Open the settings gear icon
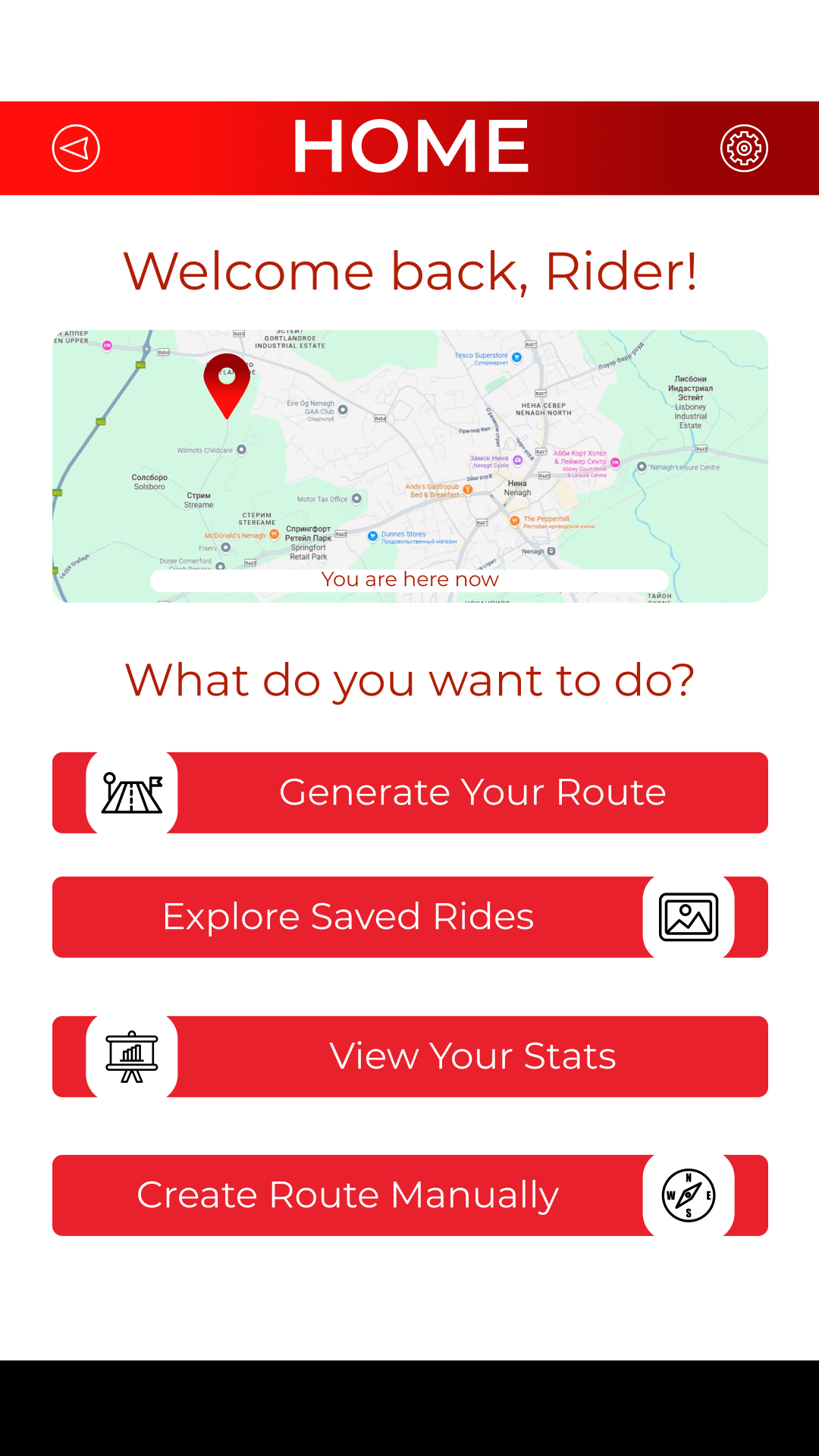Viewport: 819px width, 1456px height. tap(744, 149)
